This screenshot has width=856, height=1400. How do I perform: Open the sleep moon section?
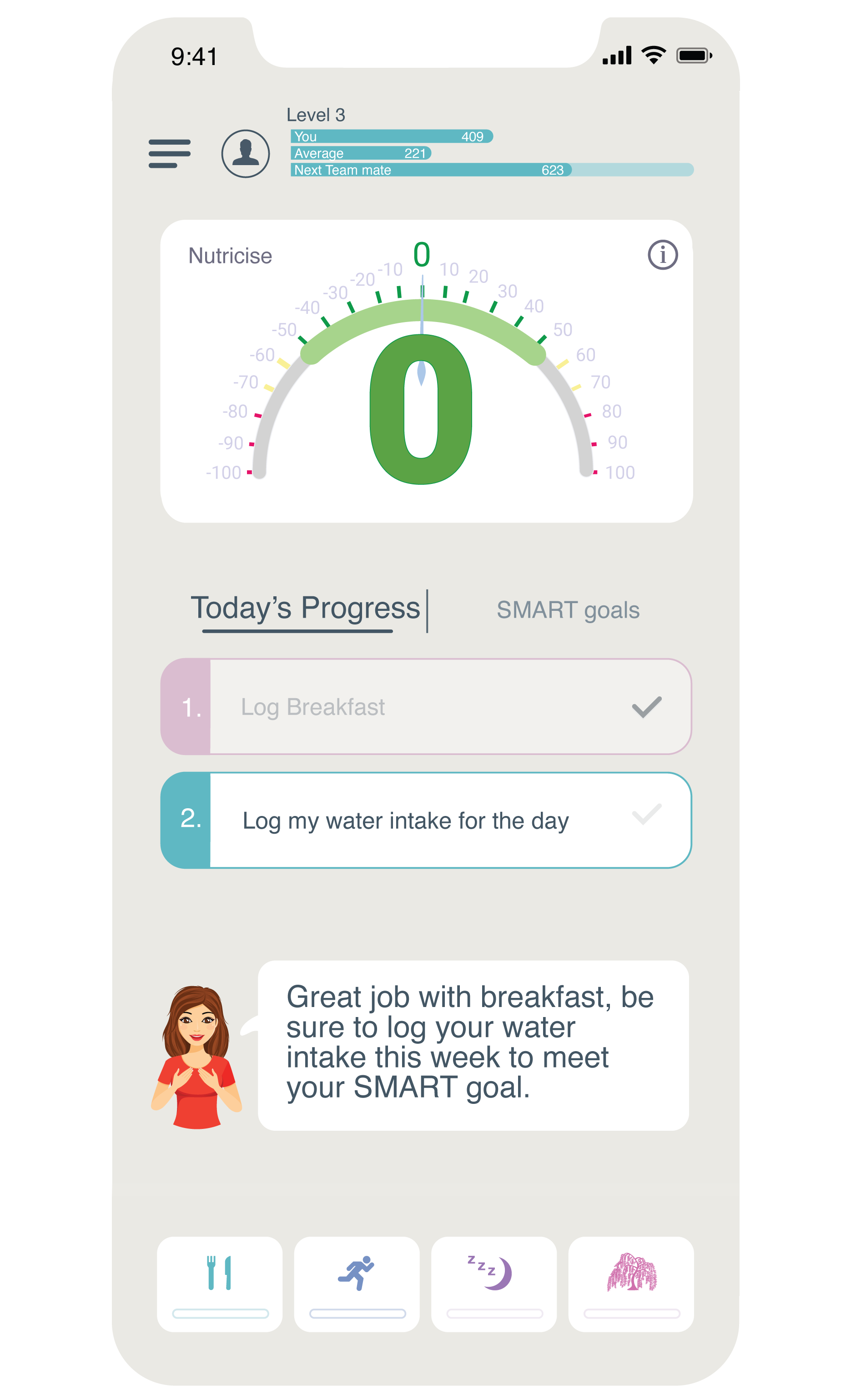click(493, 1284)
